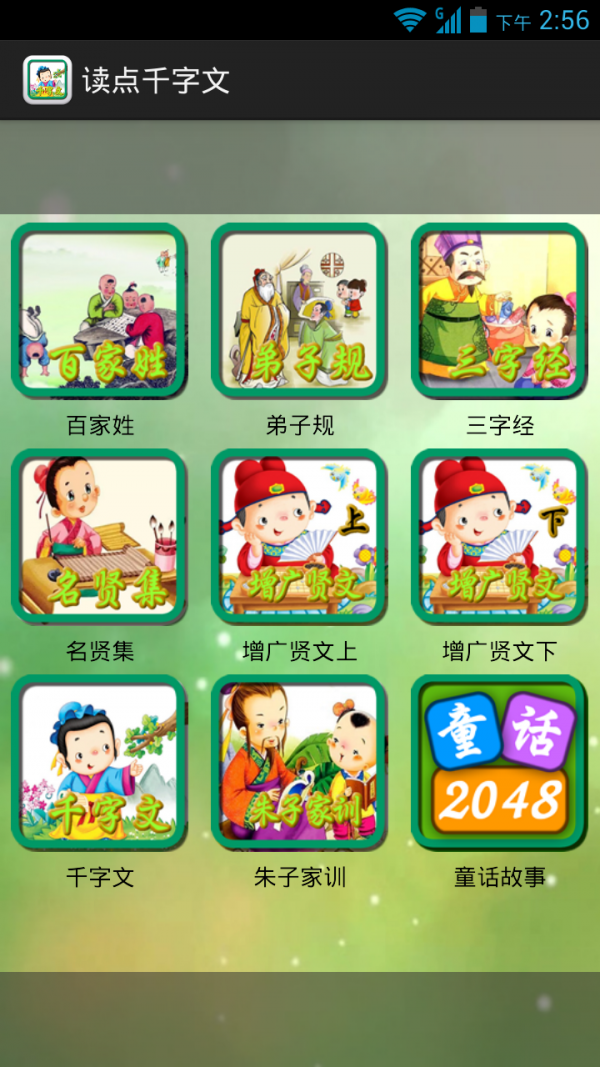600x1067 pixels.
Task: Start the 千字文 tile
Action: pyautogui.click(x=99, y=762)
